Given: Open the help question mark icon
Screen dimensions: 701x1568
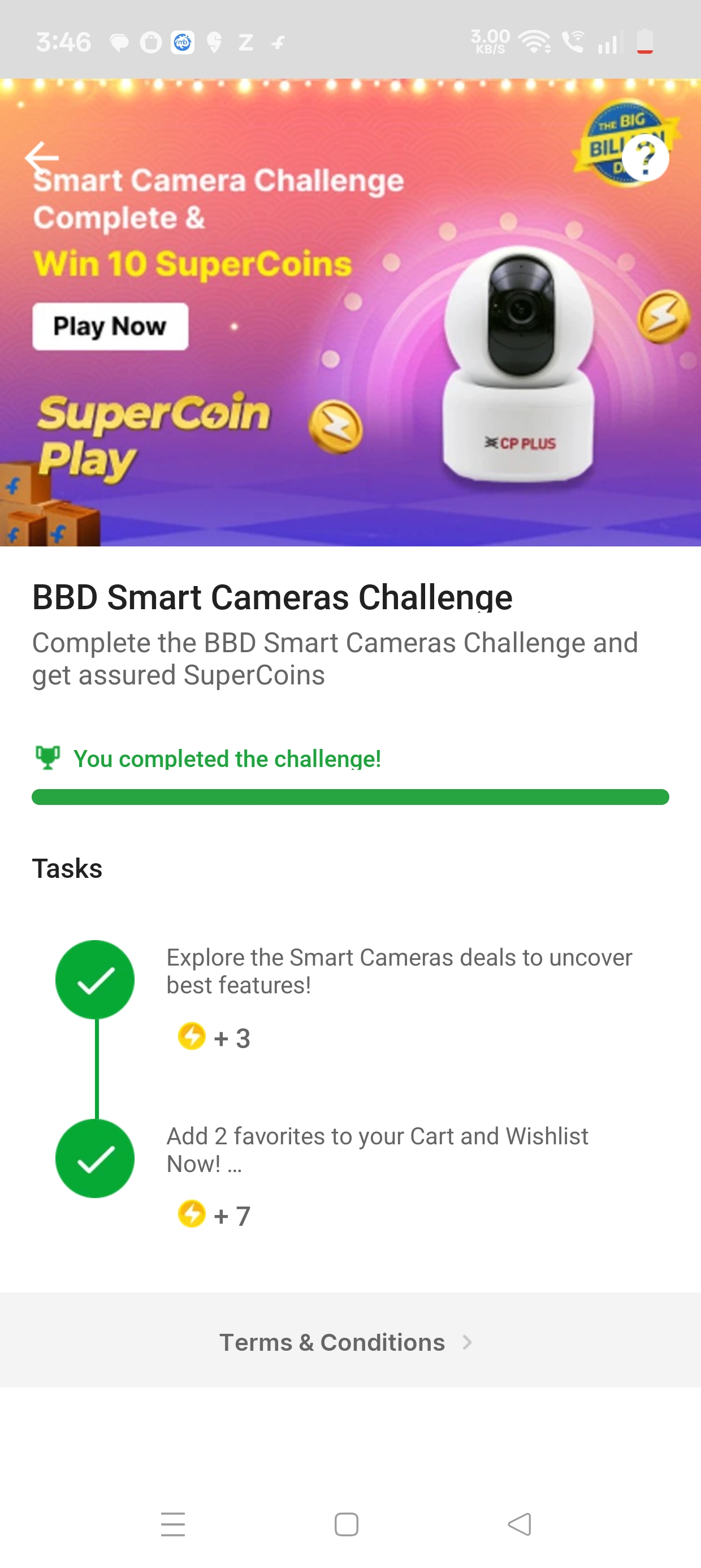Looking at the screenshot, I should pos(645,158).
